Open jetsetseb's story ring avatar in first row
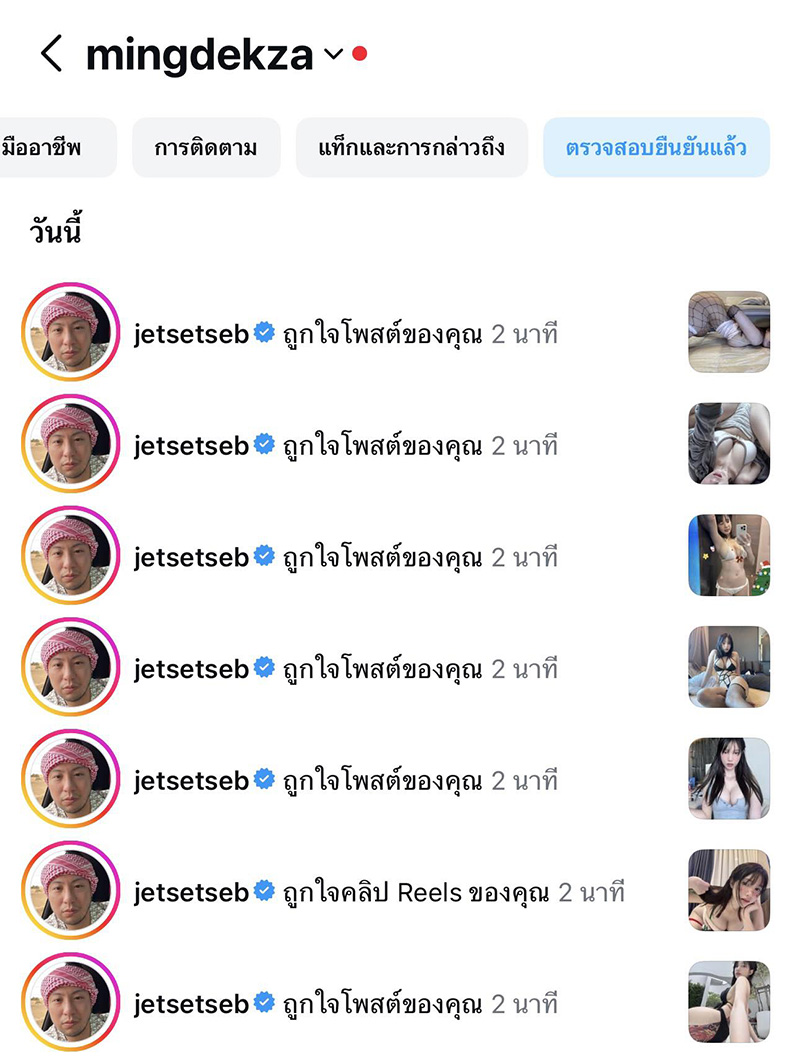800x1059 pixels. pyautogui.click(x=71, y=333)
